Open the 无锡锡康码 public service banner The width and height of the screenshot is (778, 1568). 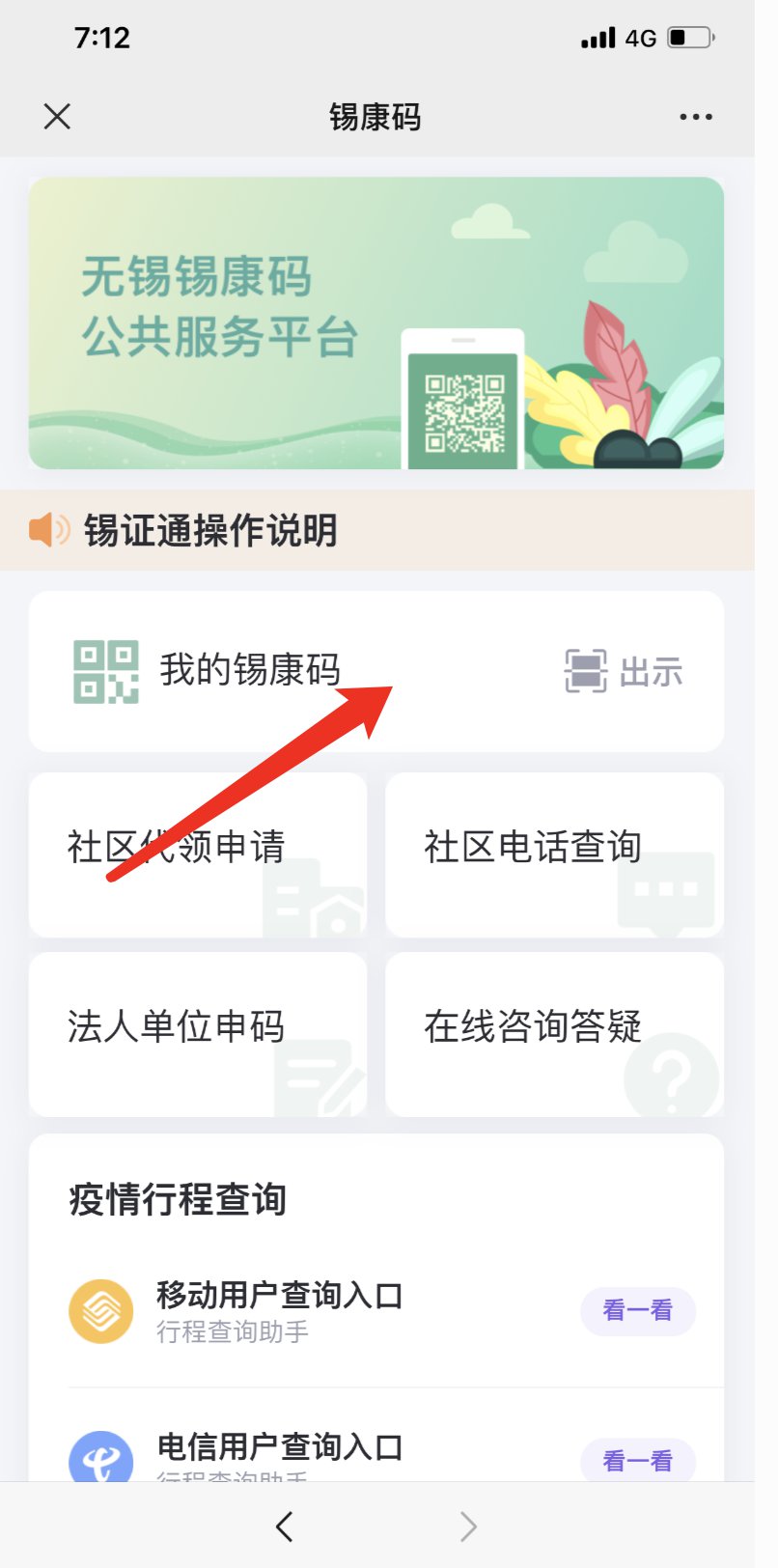coord(375,323)
